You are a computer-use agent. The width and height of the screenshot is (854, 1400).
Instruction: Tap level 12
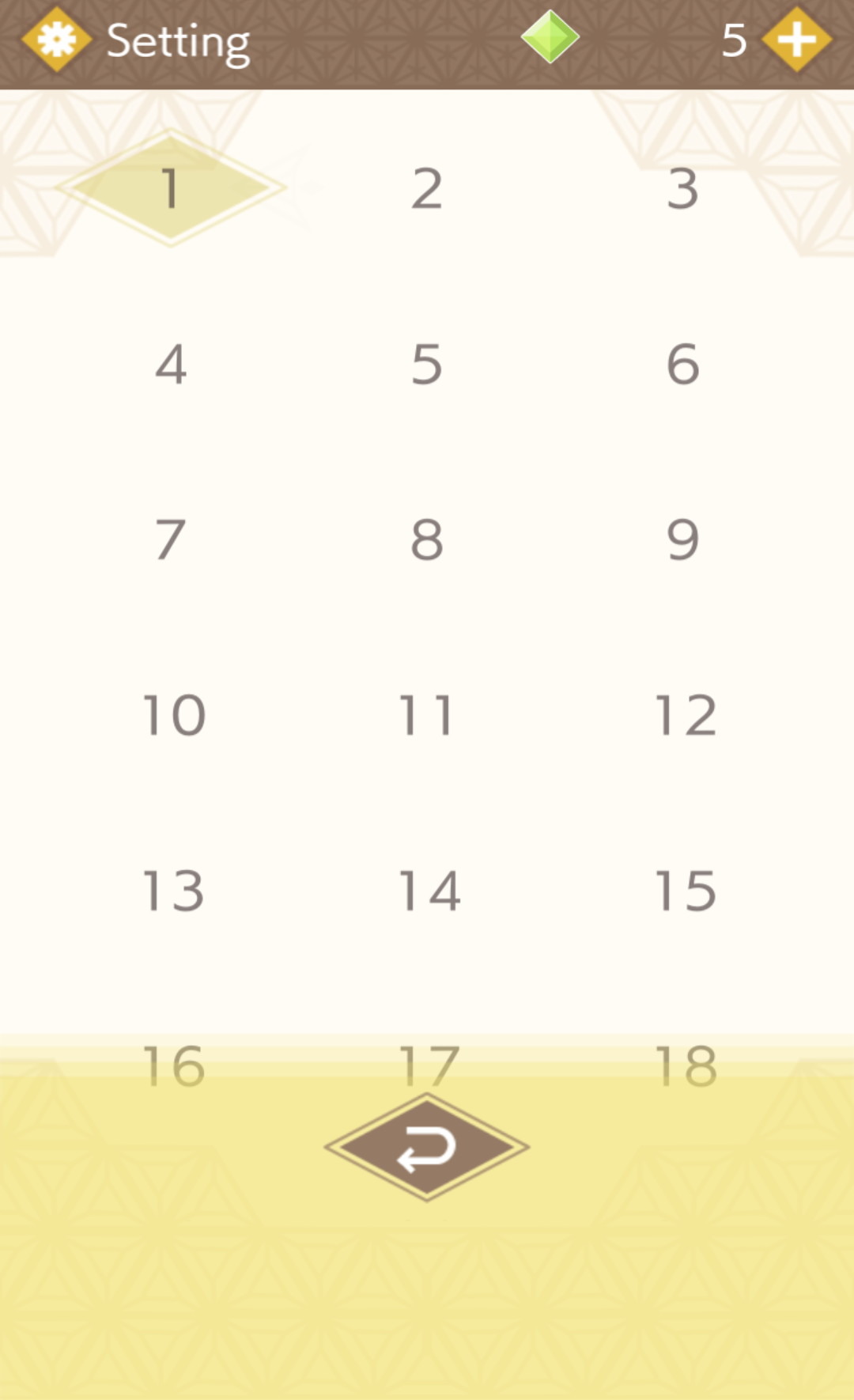point(686,716)
